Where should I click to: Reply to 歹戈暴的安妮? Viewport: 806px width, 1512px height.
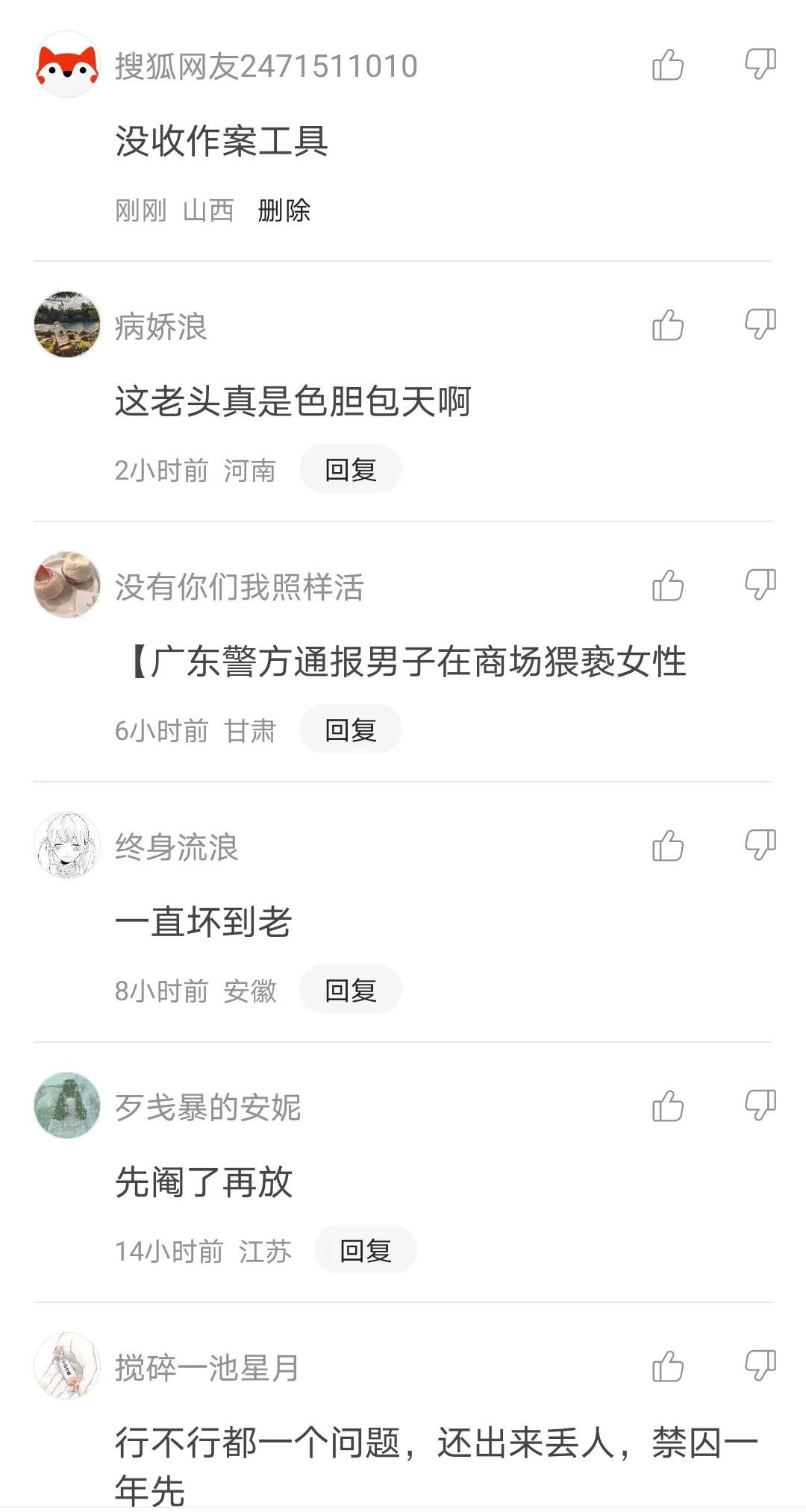(x=365, y=1250)
